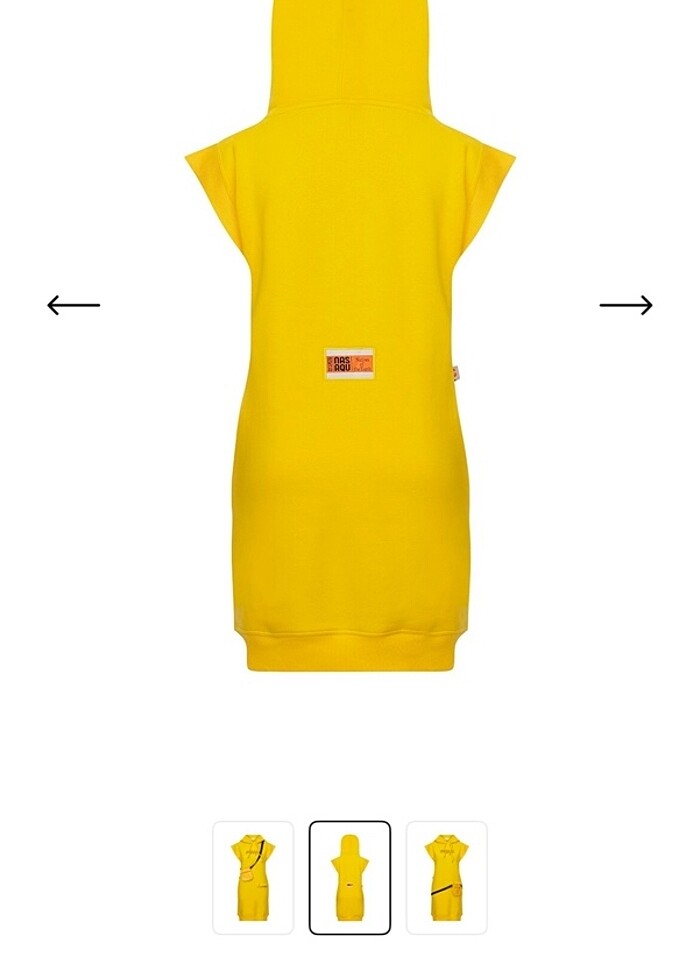
Task: Go to the next product image
Action: coord(626,305)
